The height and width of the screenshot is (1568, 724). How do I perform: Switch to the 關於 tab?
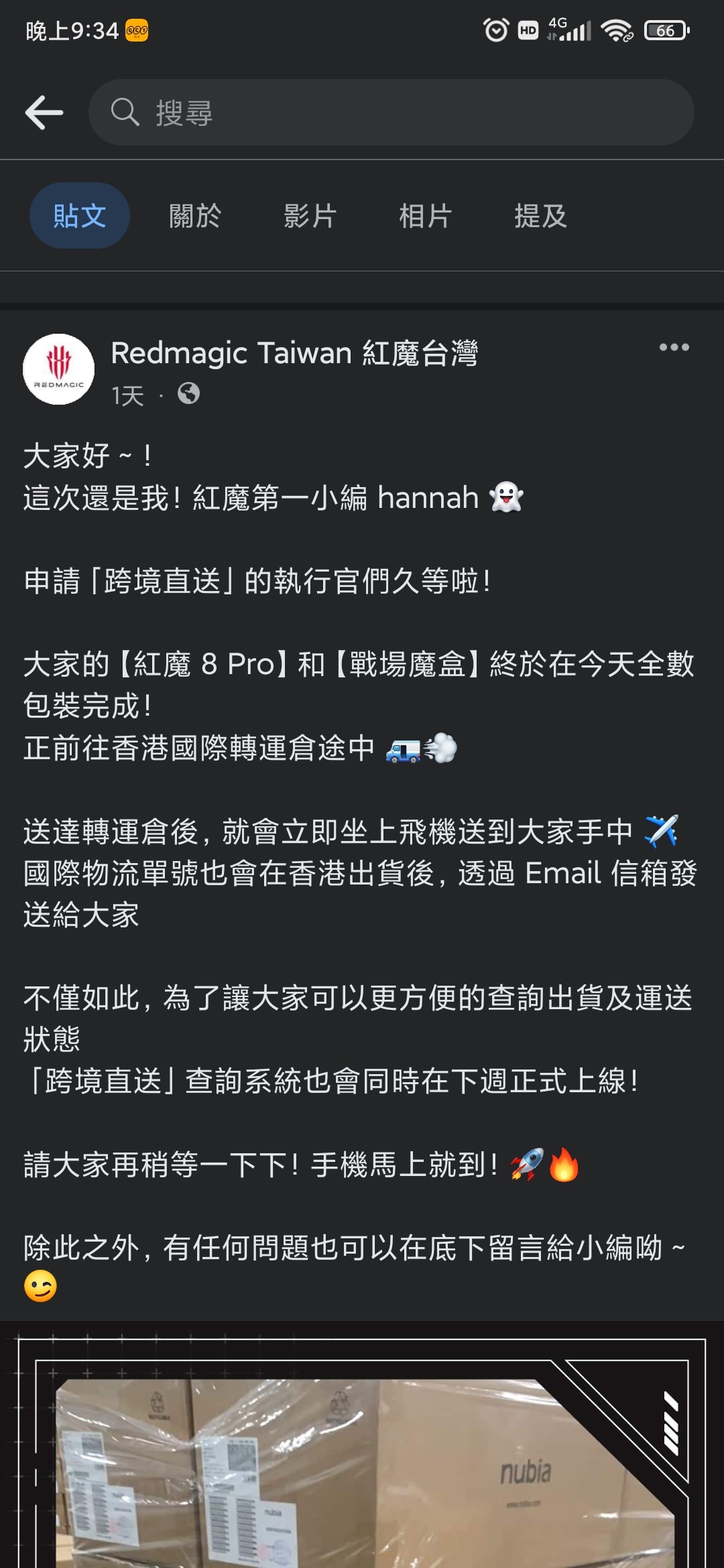[x=195, y=216]
